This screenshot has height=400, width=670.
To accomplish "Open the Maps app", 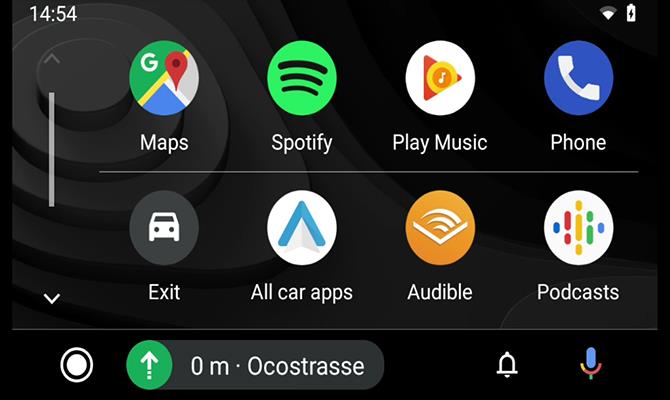I will [164, 76].
